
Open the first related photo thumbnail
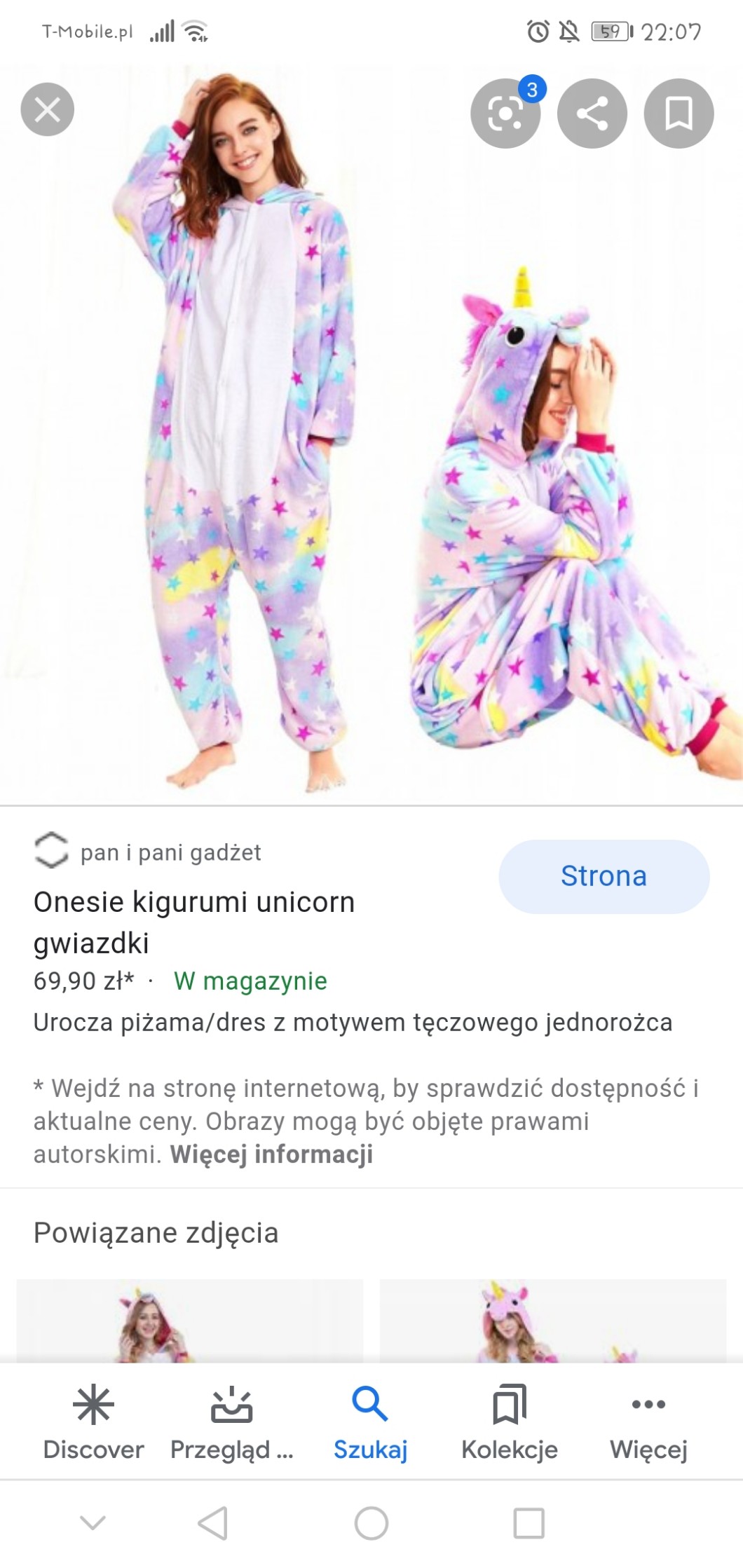pyautogui.click(x=190, y=1320)
